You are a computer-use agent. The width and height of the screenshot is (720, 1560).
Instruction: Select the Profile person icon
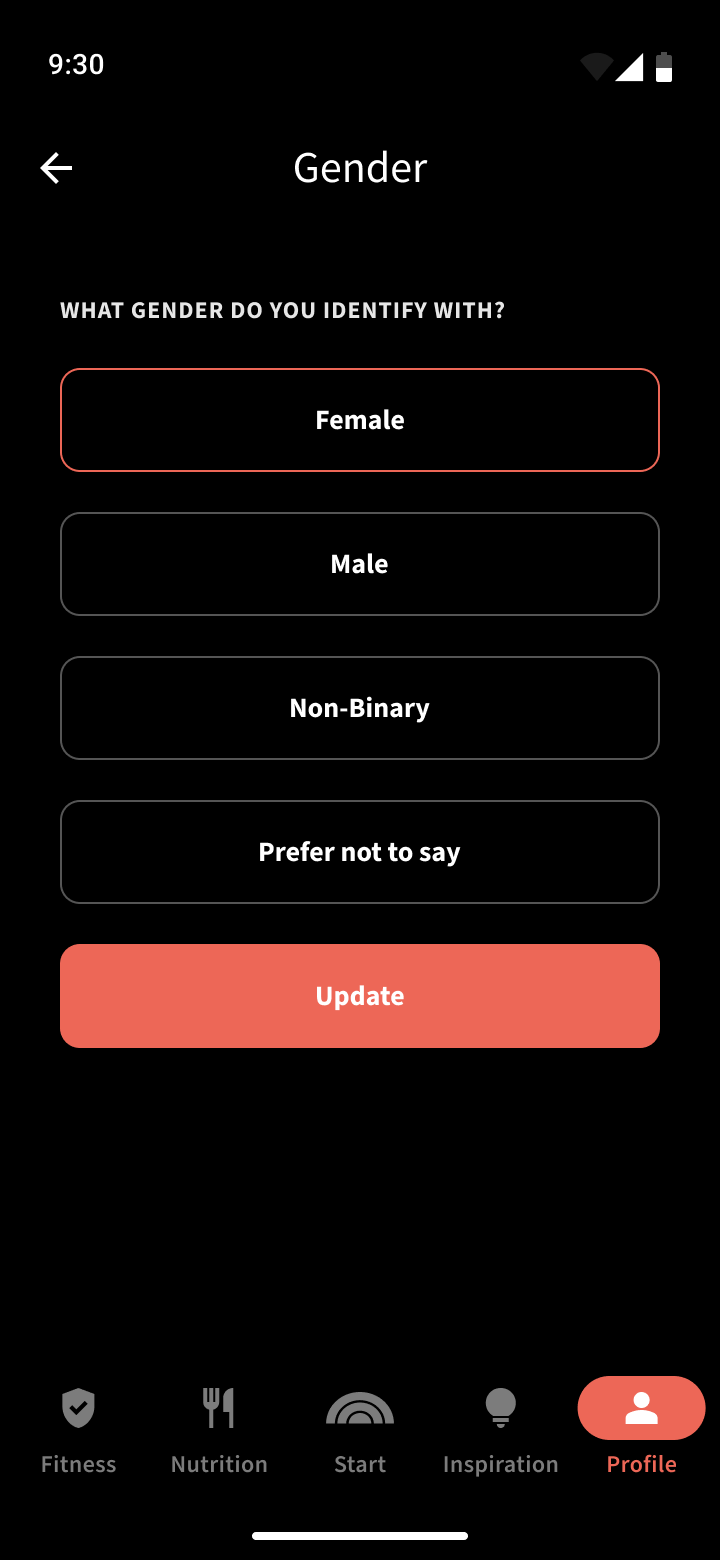pyautogui.click(x=641, y=1407)
